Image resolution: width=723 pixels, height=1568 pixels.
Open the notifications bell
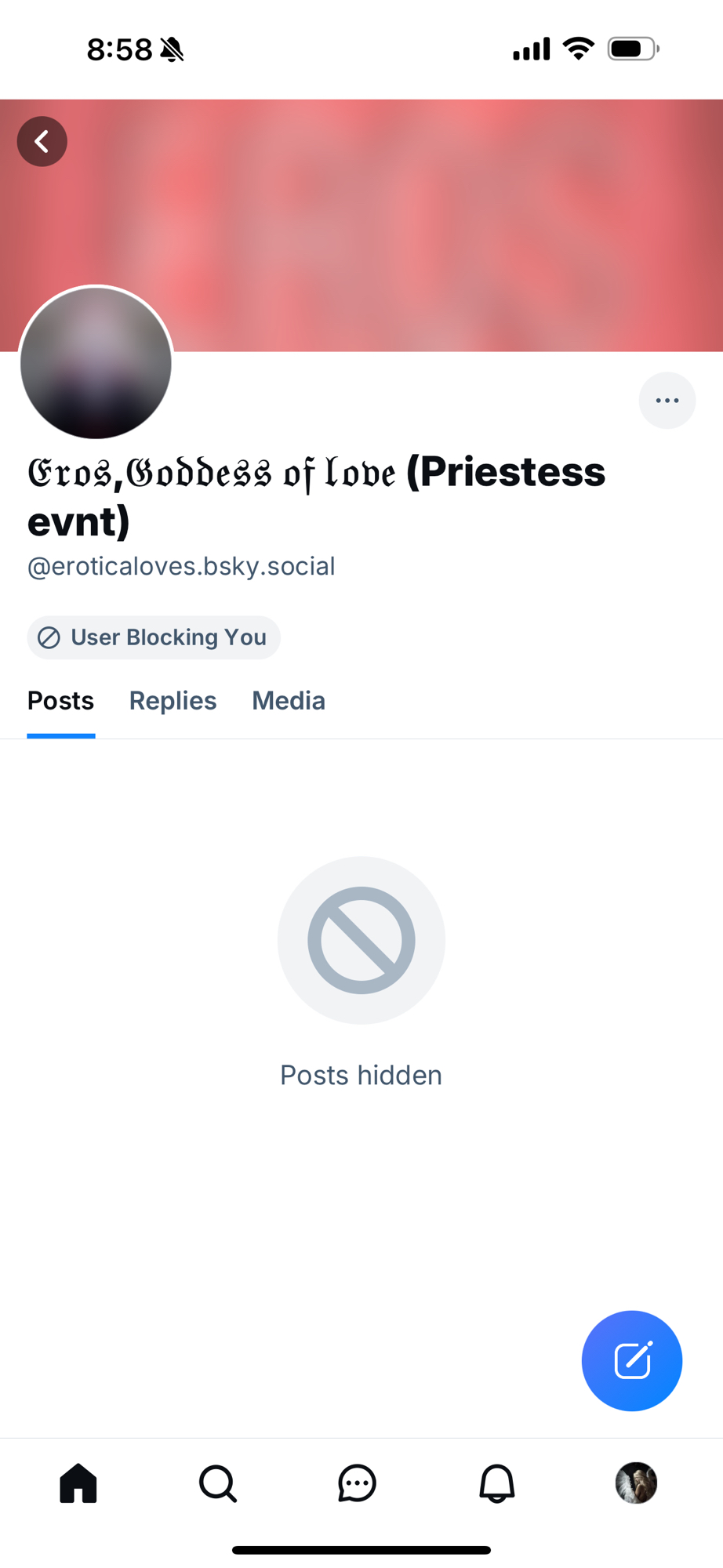(x=497, y=1483)
